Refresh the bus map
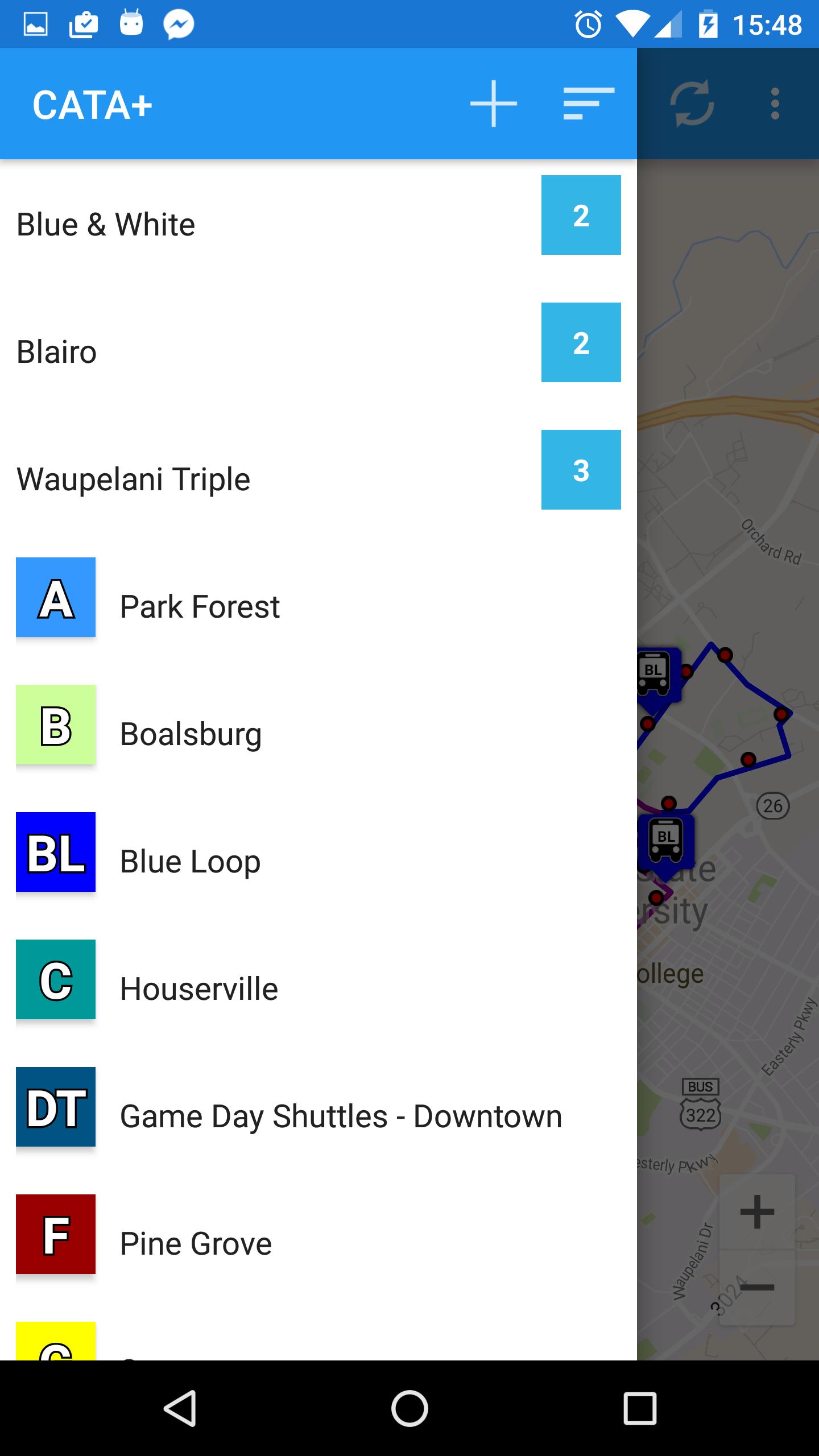Viewport: 819px width, 1456px height. [692, 104]
